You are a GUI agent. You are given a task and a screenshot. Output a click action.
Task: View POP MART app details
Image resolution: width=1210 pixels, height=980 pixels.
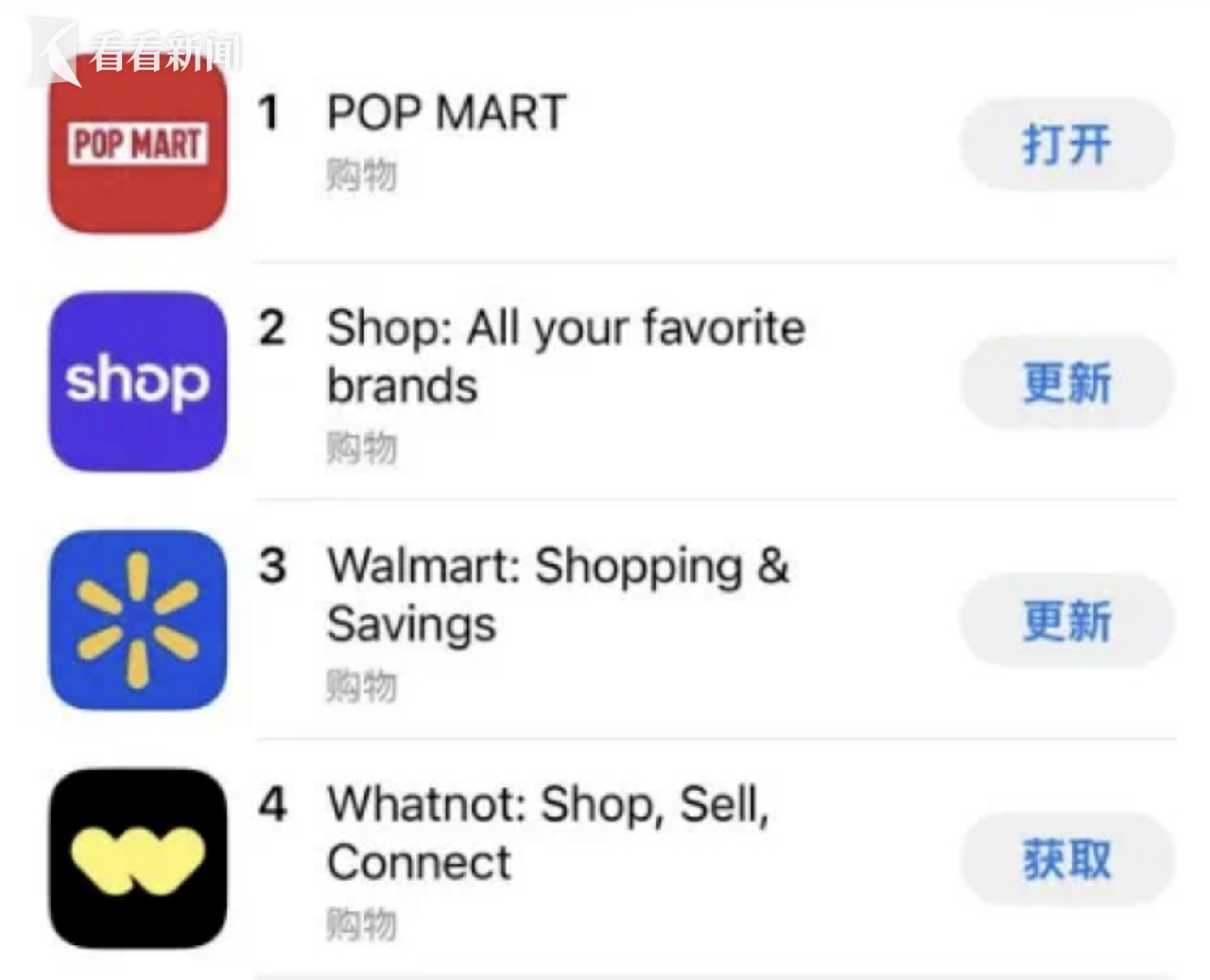point(446,113)
